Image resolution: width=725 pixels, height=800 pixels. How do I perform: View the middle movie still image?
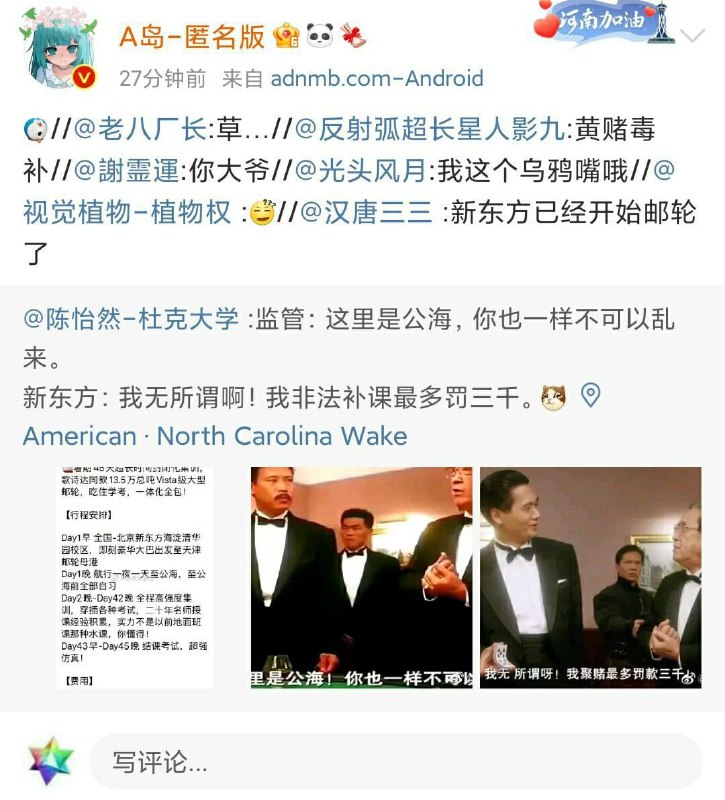[361, 578]
